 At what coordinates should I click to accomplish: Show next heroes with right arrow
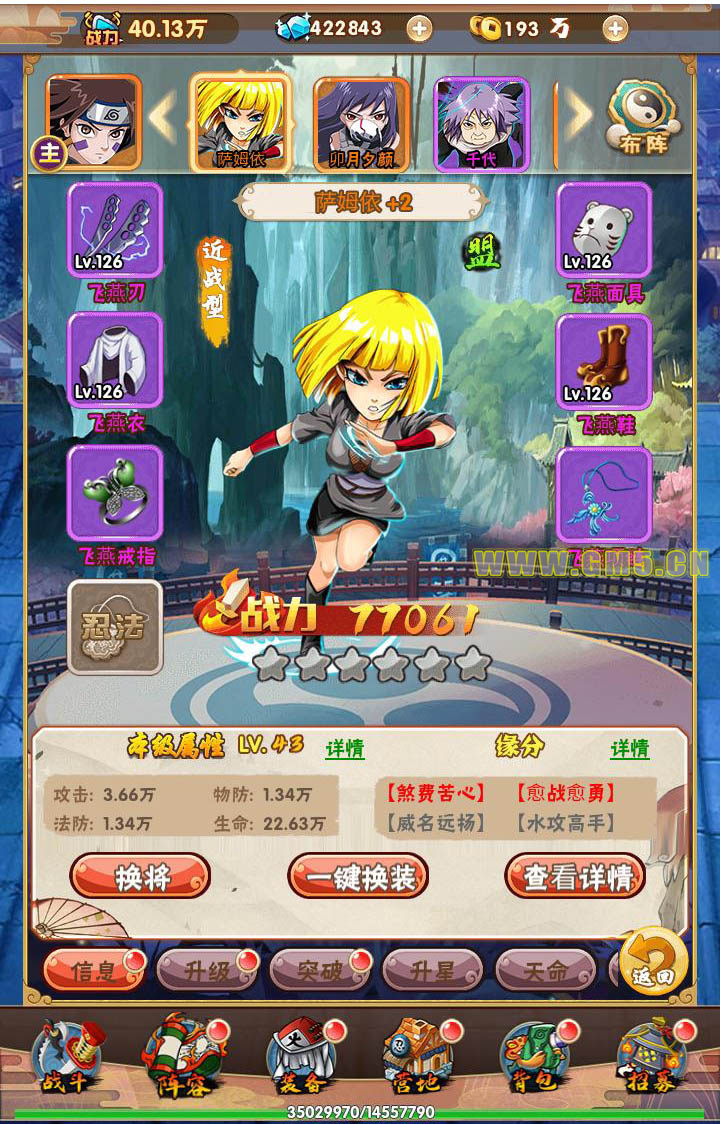click(579, 118)
